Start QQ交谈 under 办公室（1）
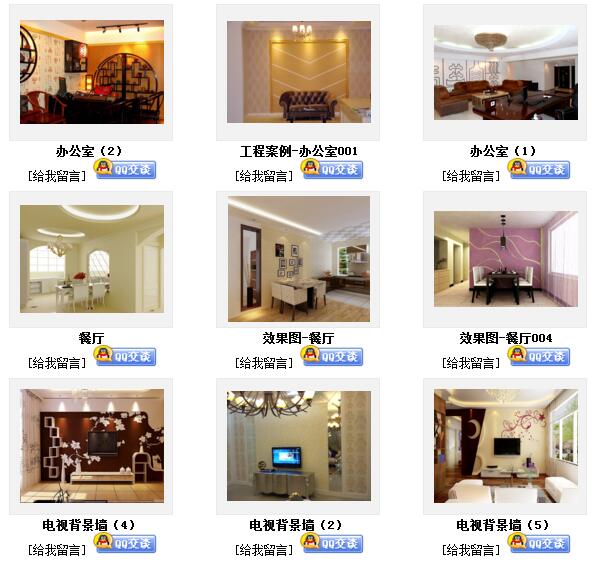600x564 pixels. click(539, 169)
